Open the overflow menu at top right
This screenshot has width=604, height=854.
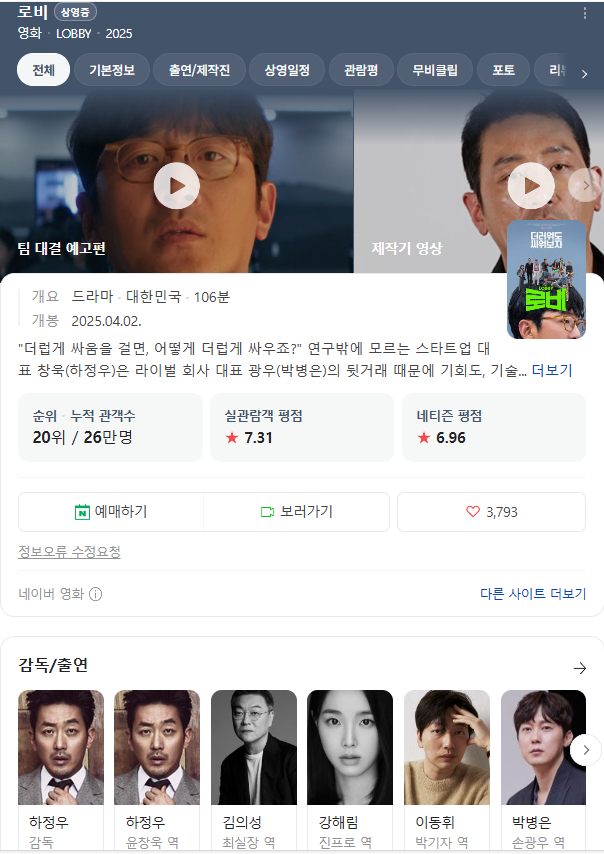(x=585, y=13)
